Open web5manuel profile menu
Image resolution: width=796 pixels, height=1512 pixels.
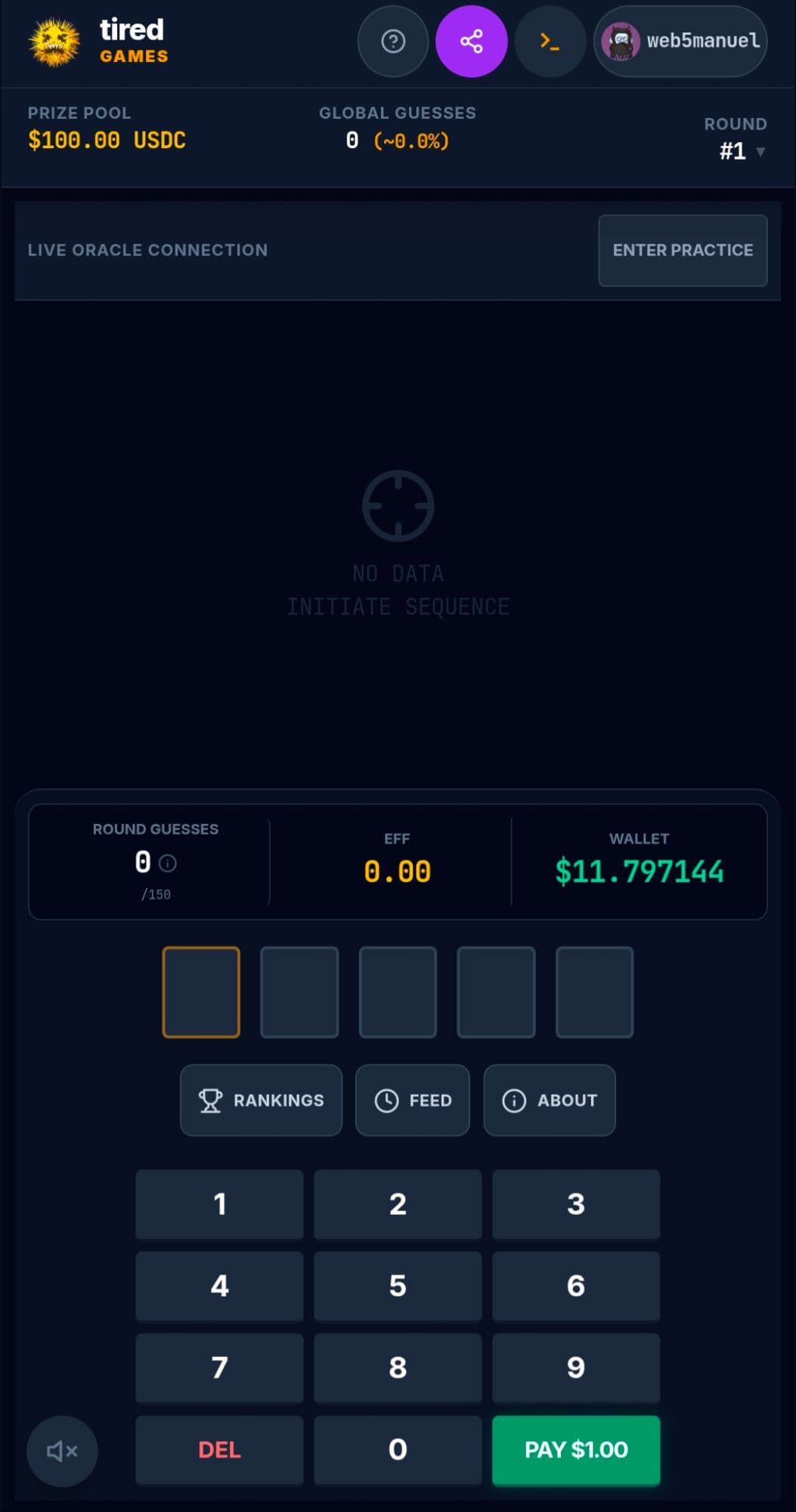[680, 42]
